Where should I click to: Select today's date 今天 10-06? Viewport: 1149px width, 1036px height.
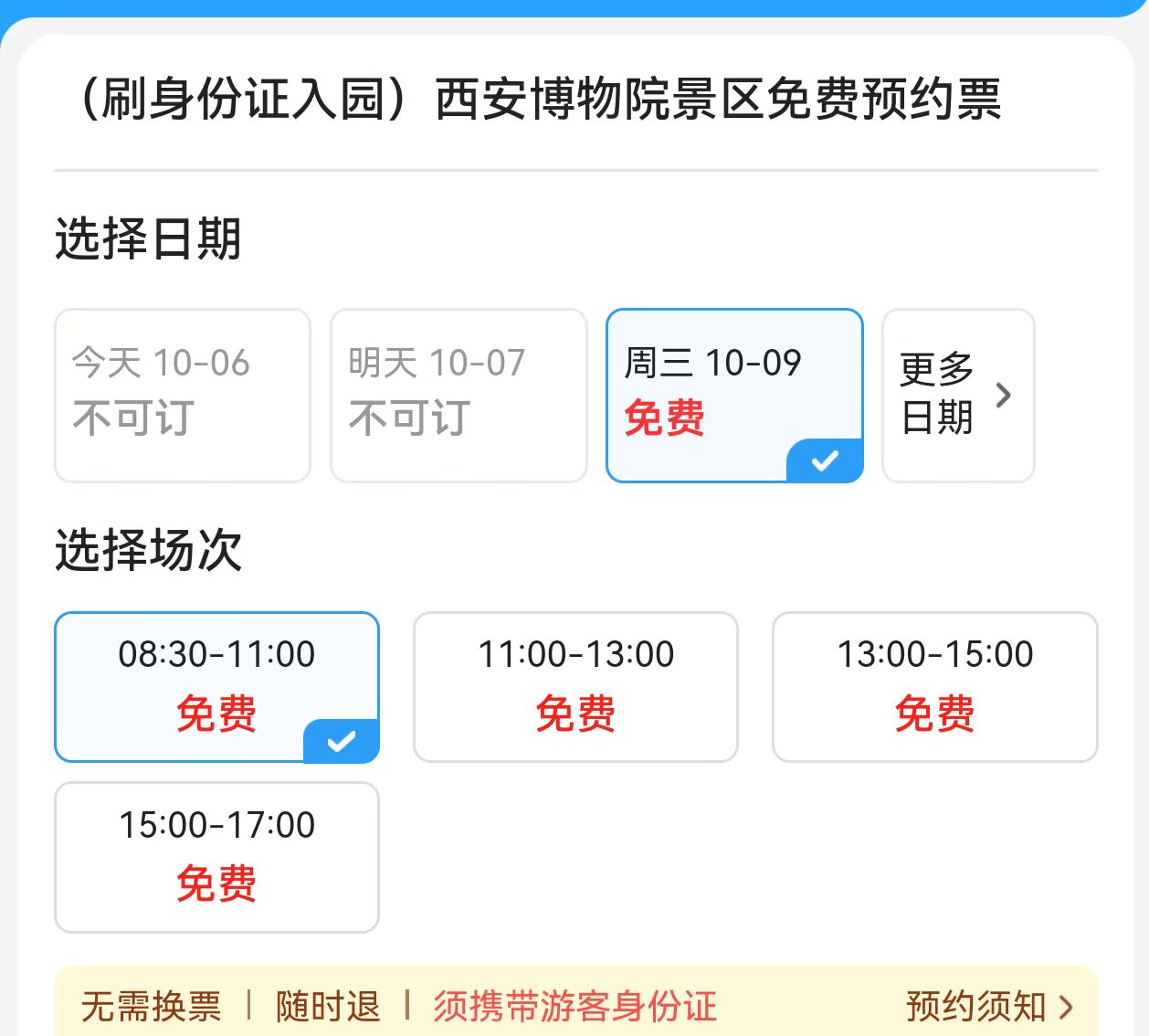click(x=183, y=395)
